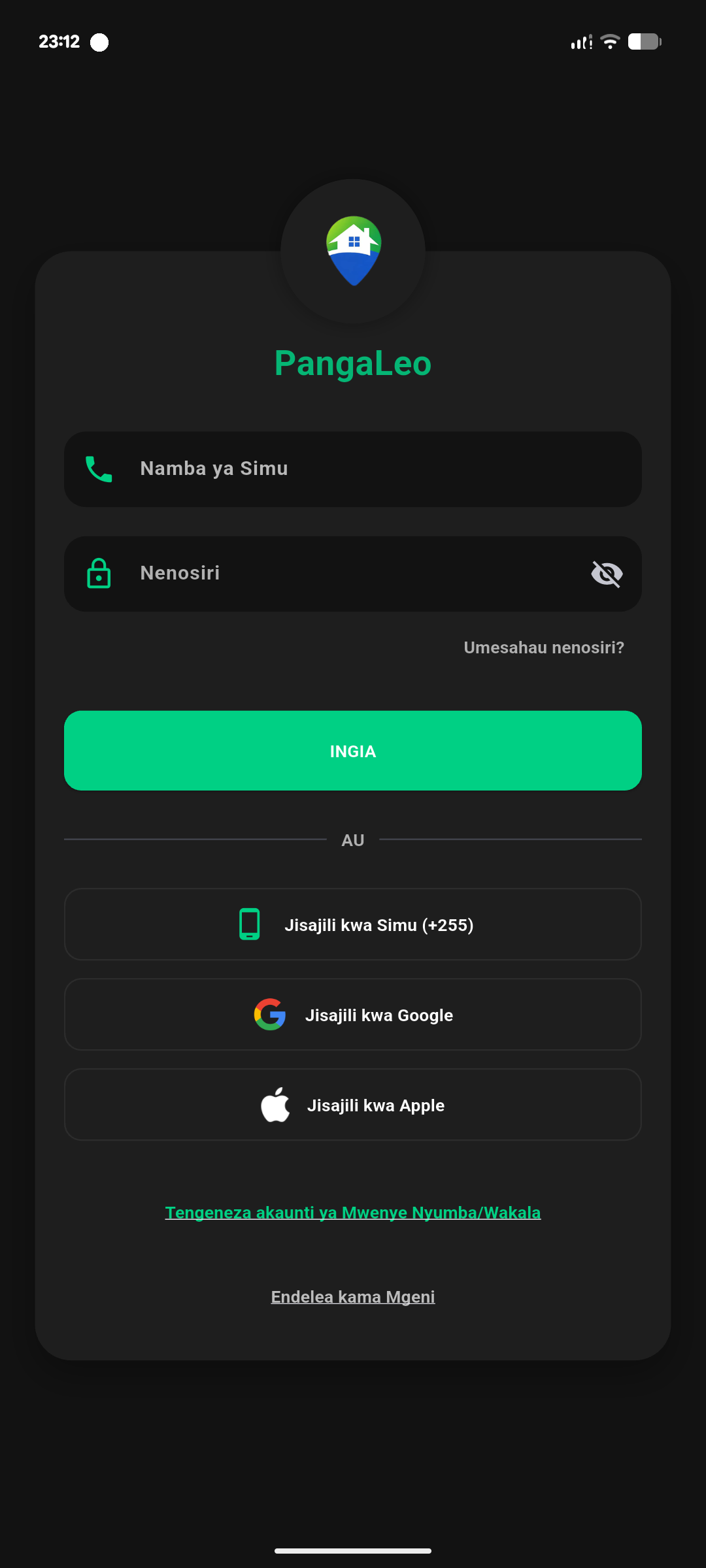Viewport: 706px width, 1568px height.
Task: Open the Jisajili kwa Apple option
Action: pyautogui.click(x=353, y=1104)
